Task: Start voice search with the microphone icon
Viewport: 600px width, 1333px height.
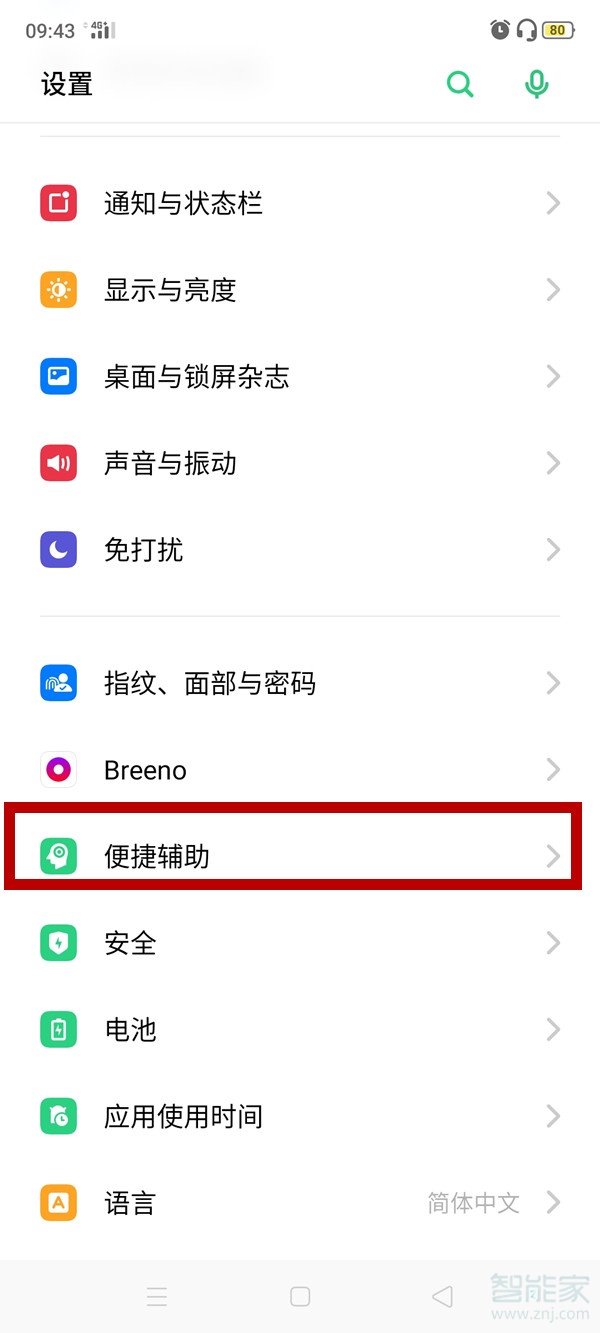Action: click(537, 85)
